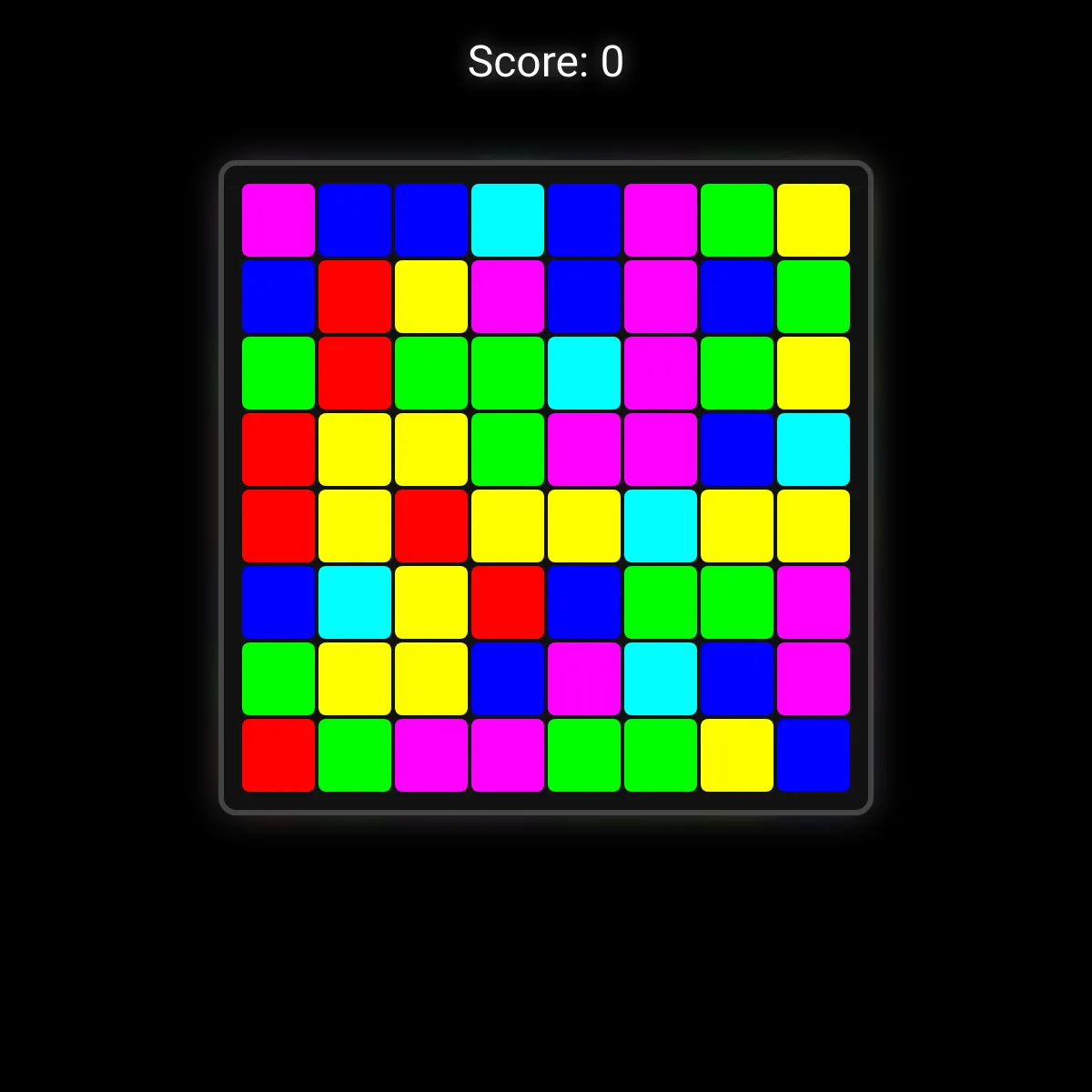Tap the blue tile at the bottom-right corner
Viewport: 1092px width, 1092px height.
coord(814,755)
